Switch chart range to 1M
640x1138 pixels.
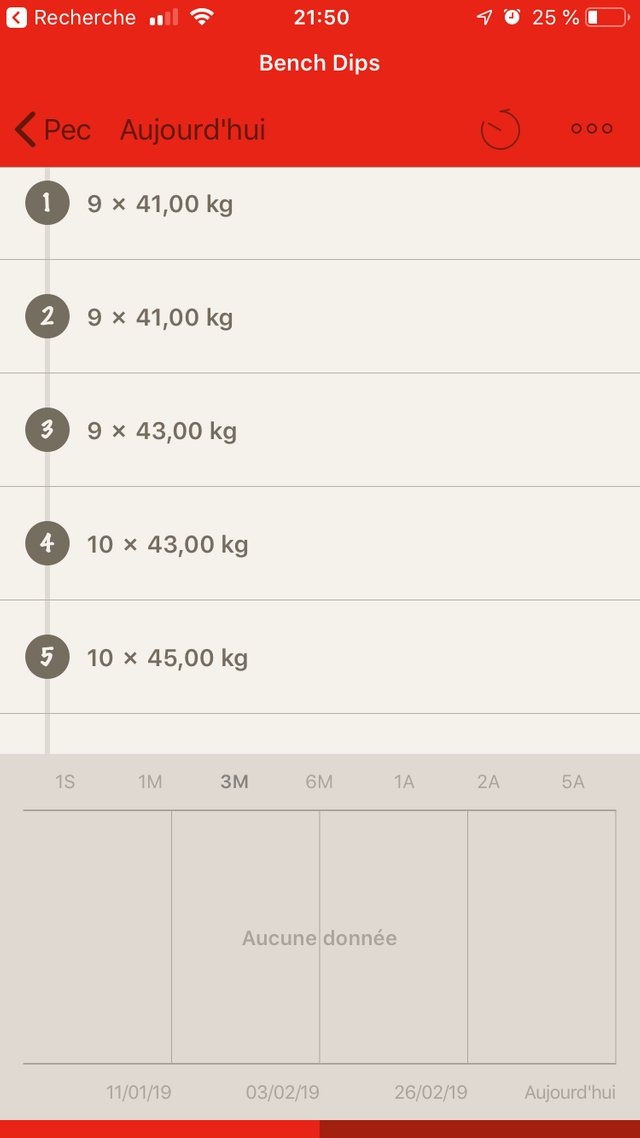(150, 782)
